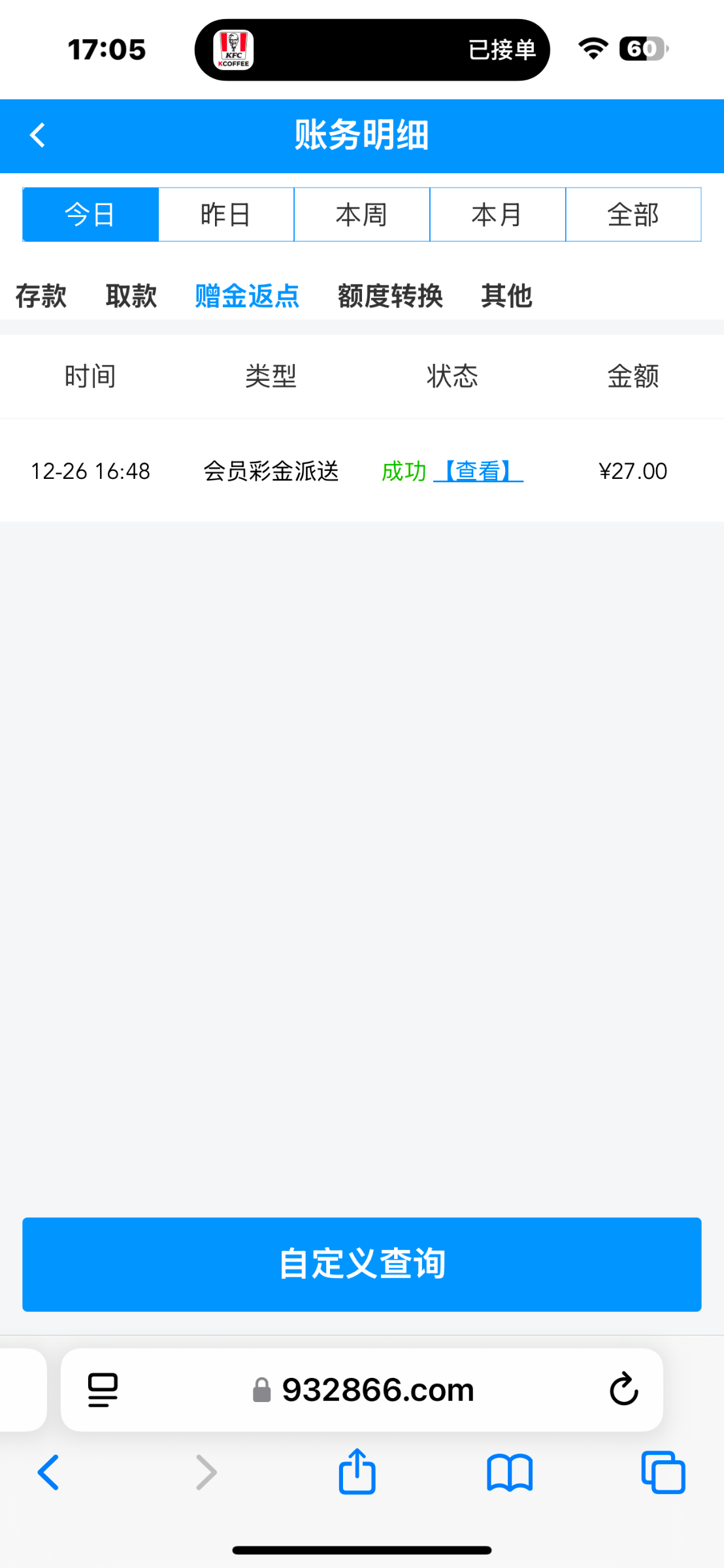Open the Safari tabs overview
Viewport: 724px width, 1568px height.
click(663, 1473)
